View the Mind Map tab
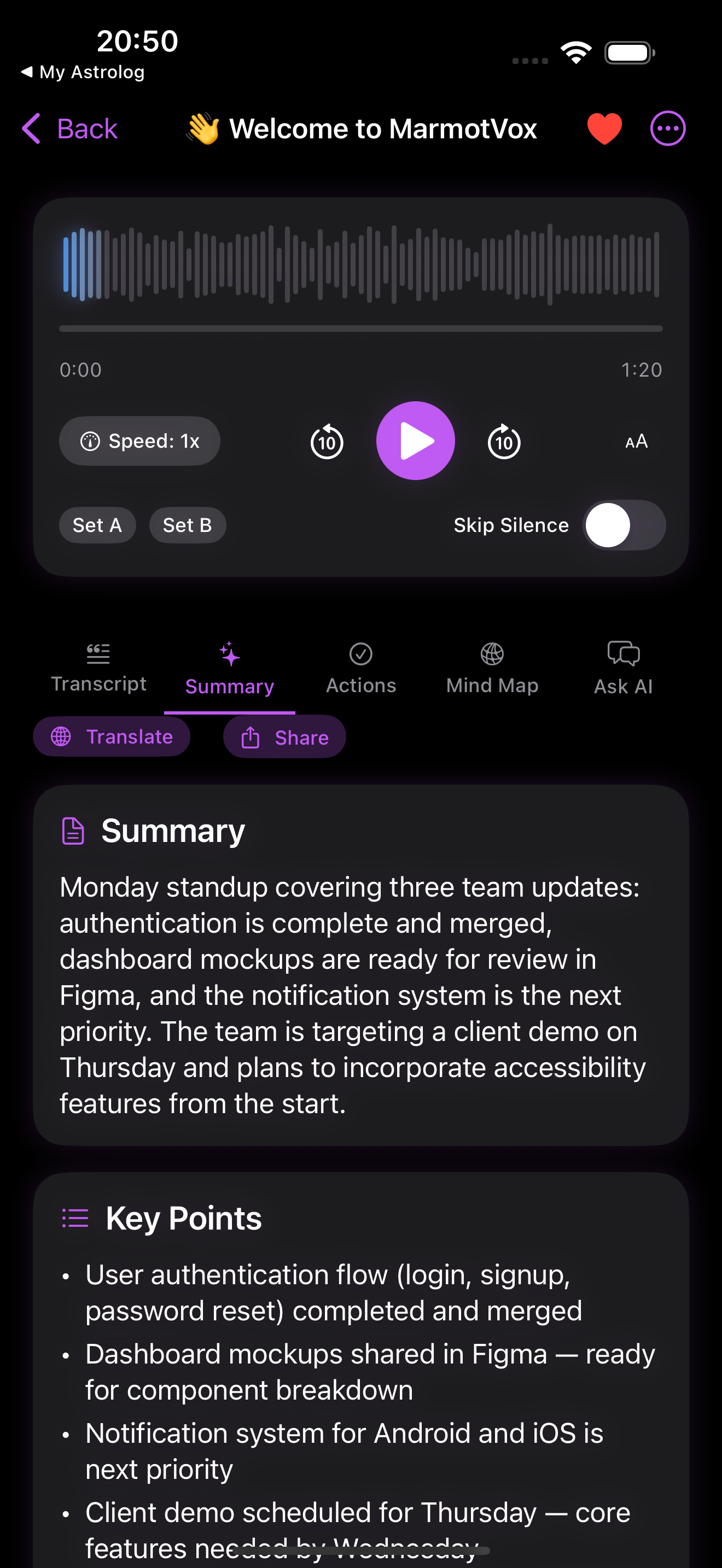The image size is (722, 1568). 492,668
